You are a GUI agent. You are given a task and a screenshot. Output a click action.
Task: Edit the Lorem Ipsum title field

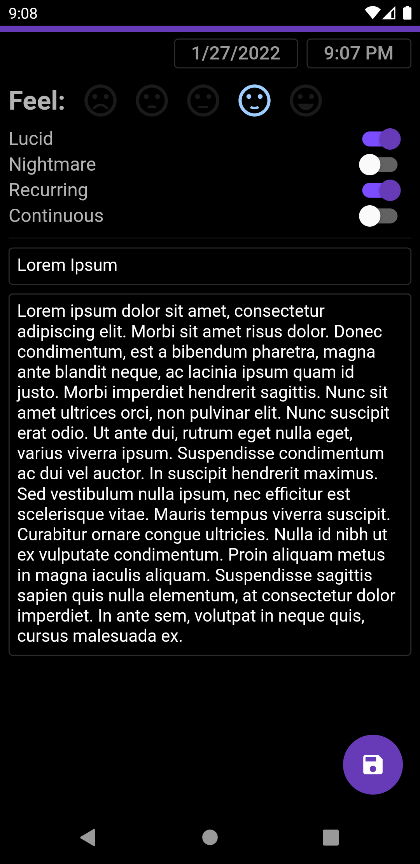(x=210, y=266)
